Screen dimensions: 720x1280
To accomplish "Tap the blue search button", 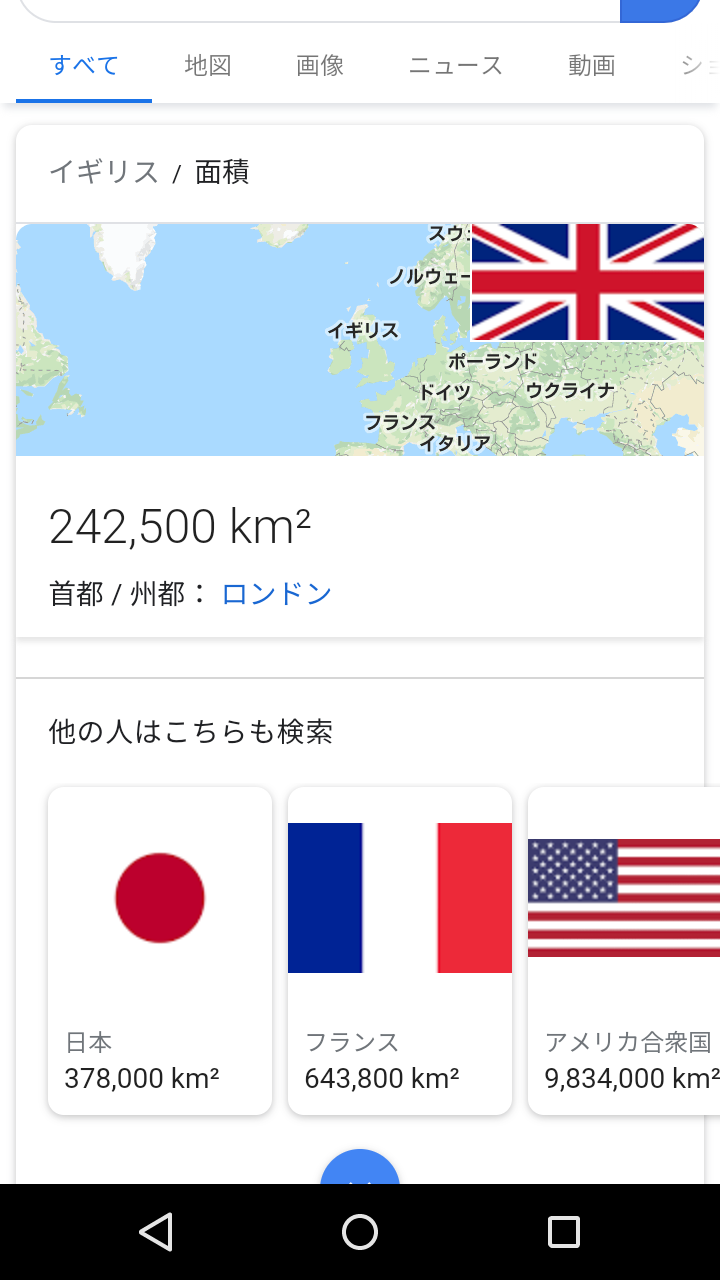I will click(660, 8).
